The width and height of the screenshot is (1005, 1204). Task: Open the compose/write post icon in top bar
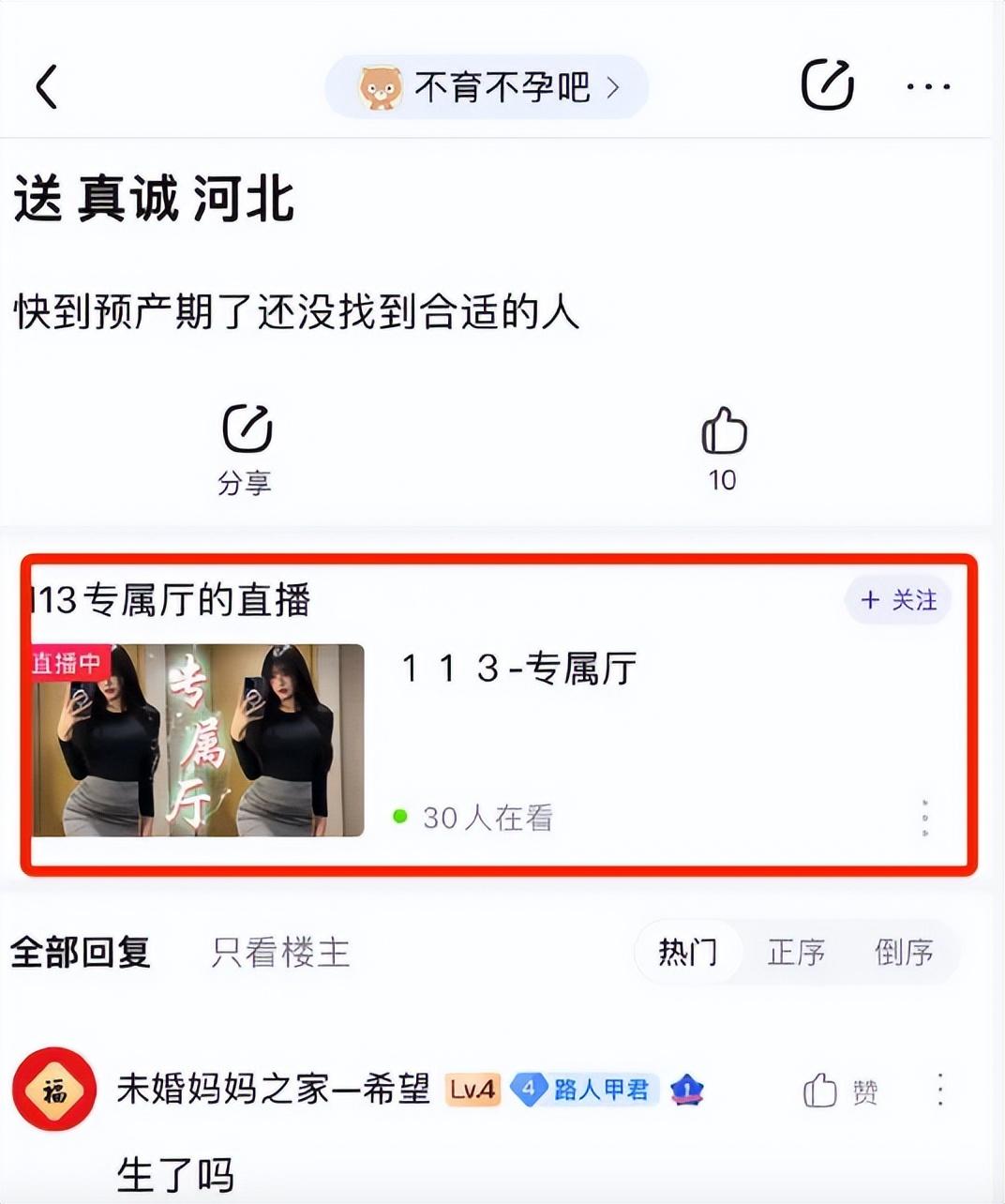[x=829, y=84]
